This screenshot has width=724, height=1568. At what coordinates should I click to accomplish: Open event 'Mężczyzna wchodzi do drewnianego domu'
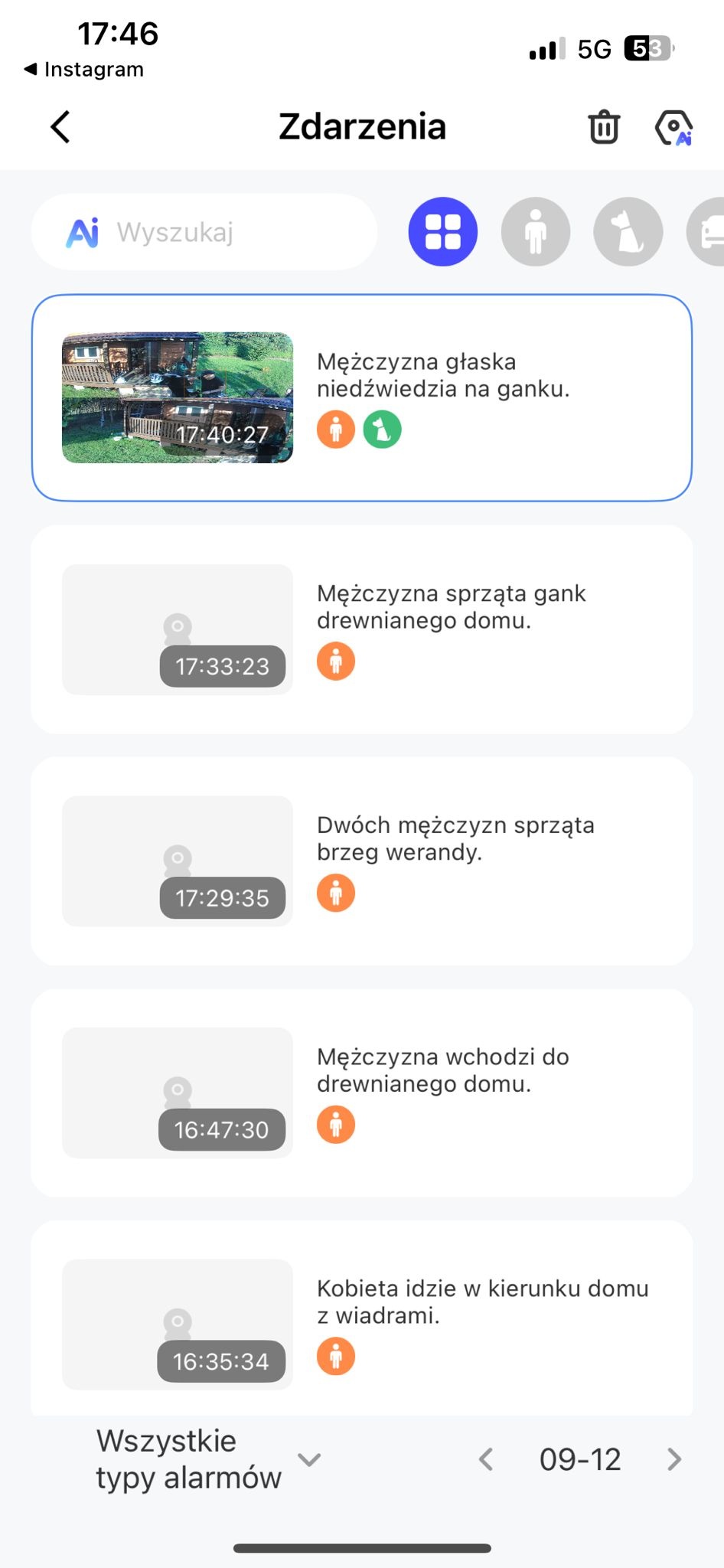[x=361, y=1093]
